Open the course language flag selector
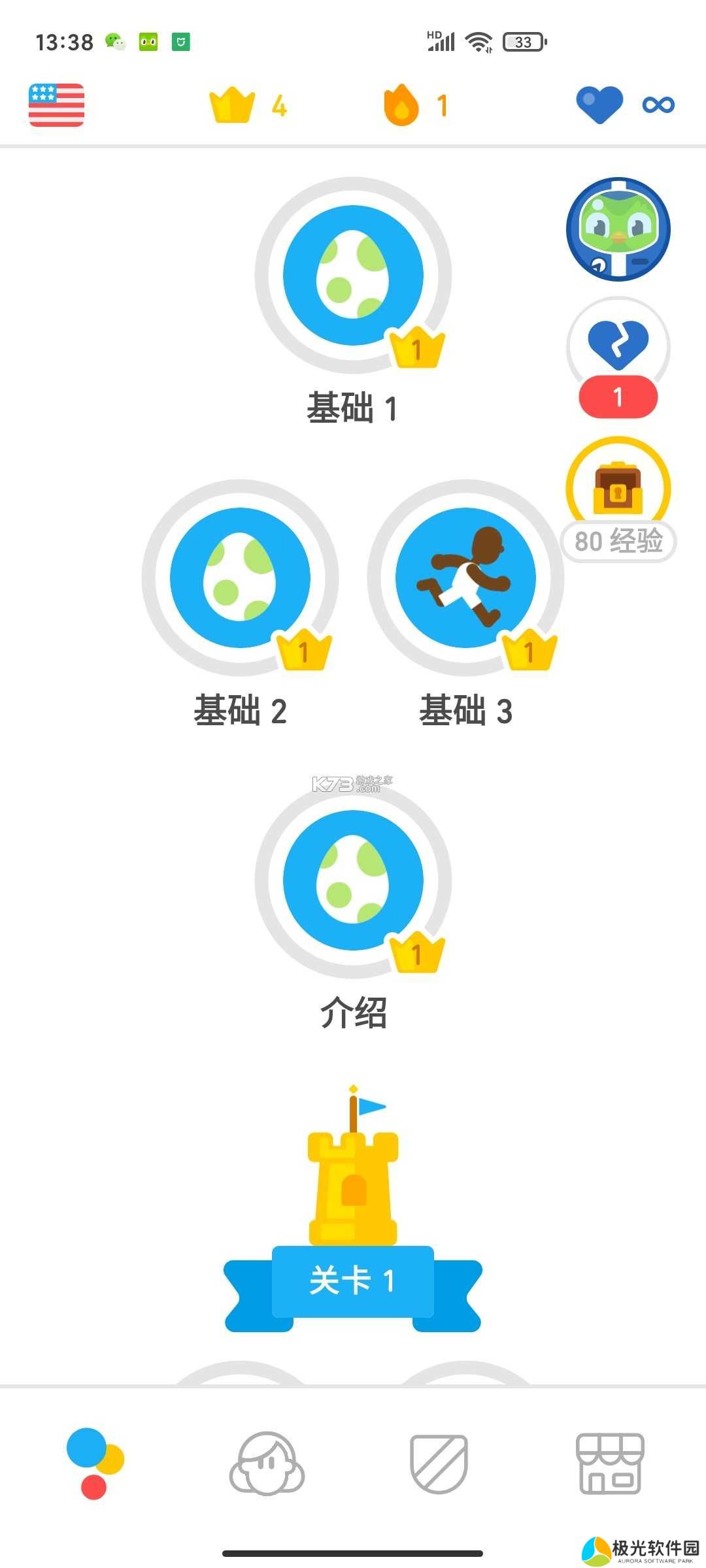The height and width of the screenshot is (1568, 706). click(x=56, y=105)
